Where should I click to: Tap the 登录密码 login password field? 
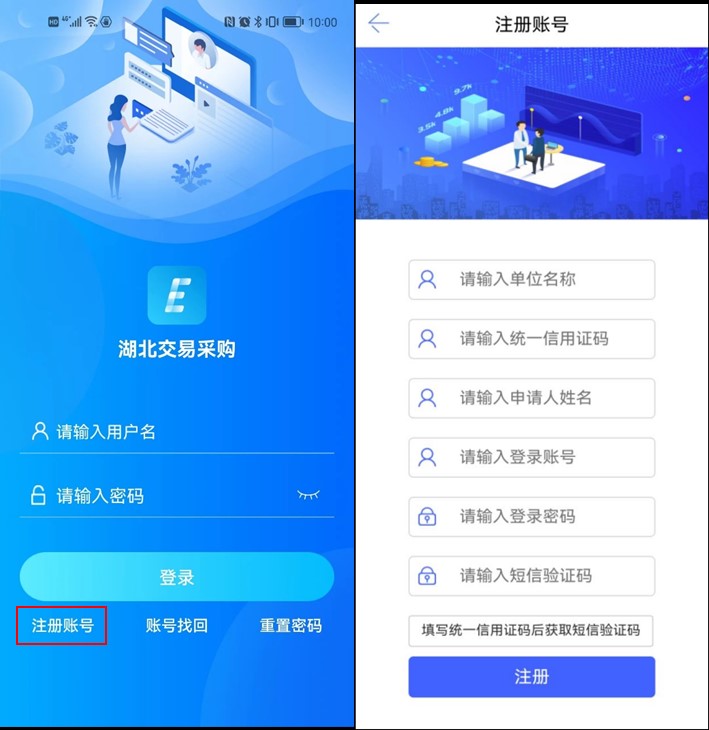531,517
